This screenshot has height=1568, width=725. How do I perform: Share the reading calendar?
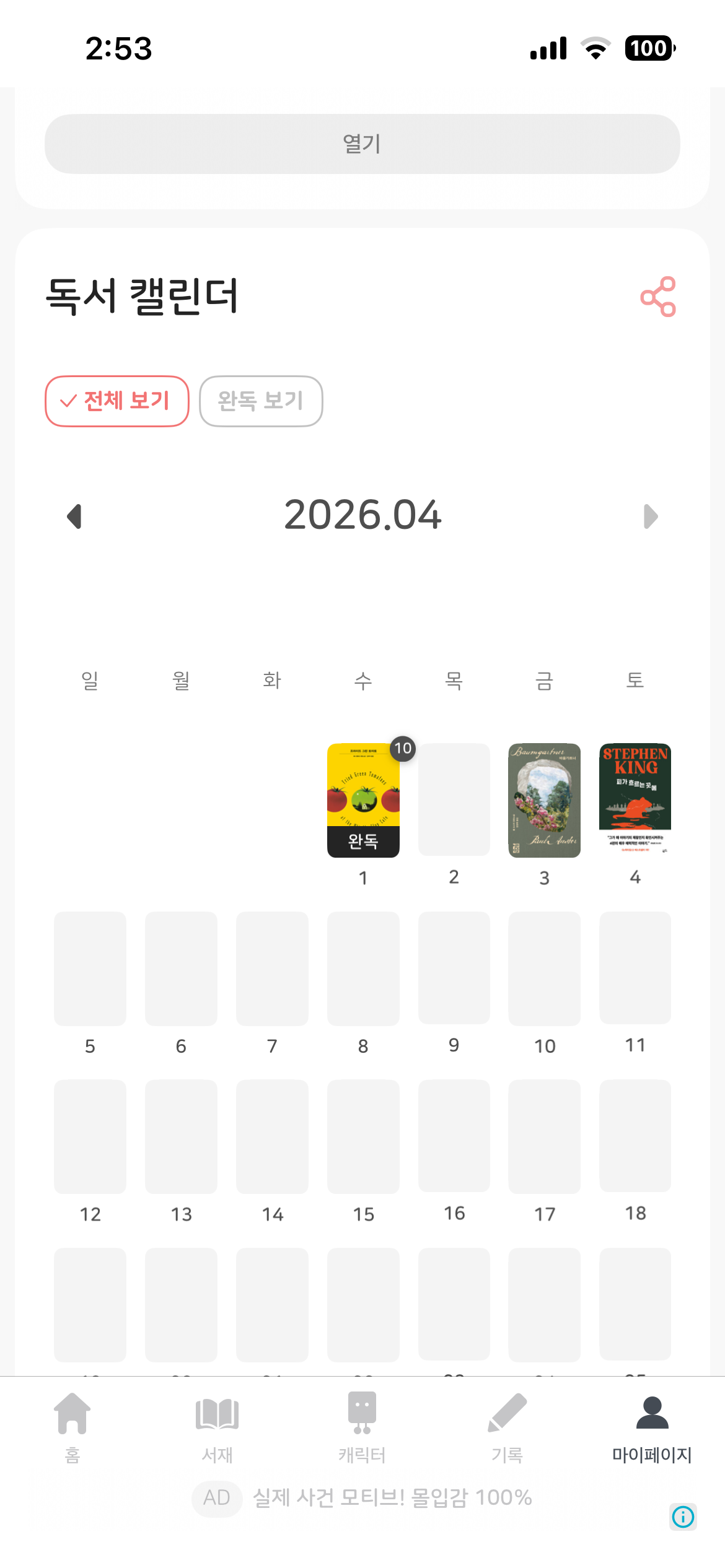point(657,297)
